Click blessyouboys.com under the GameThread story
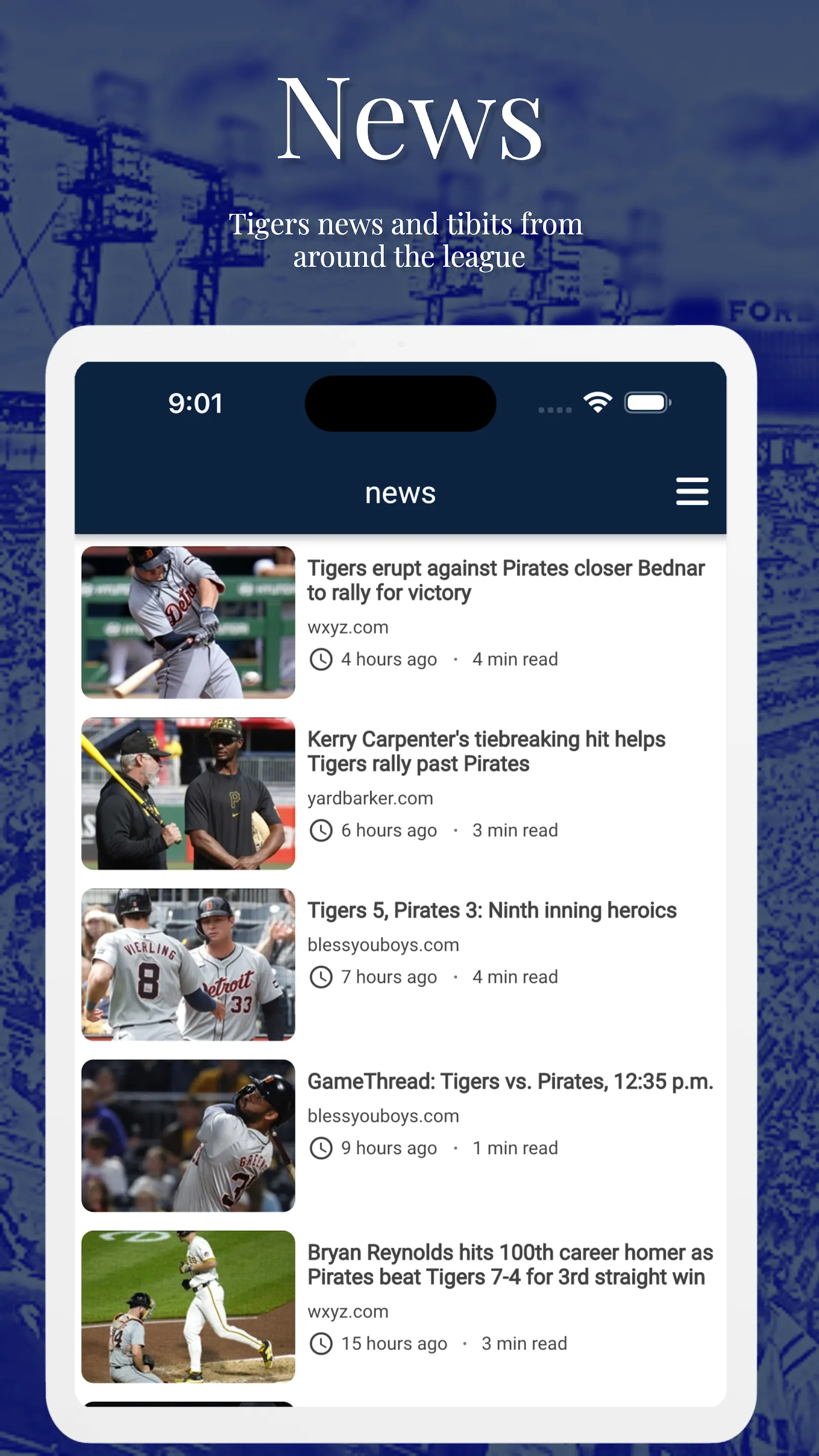 383,1115
